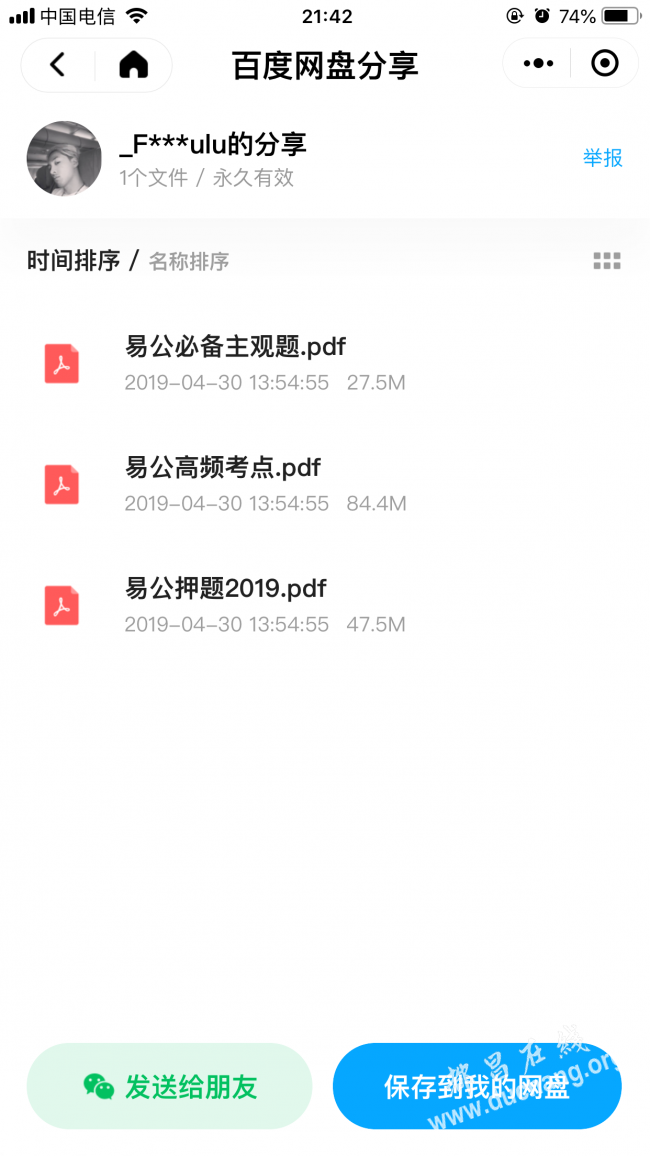Sort files by 时间排序
This screenshot has width=650, height=1156.
[73, 260]
